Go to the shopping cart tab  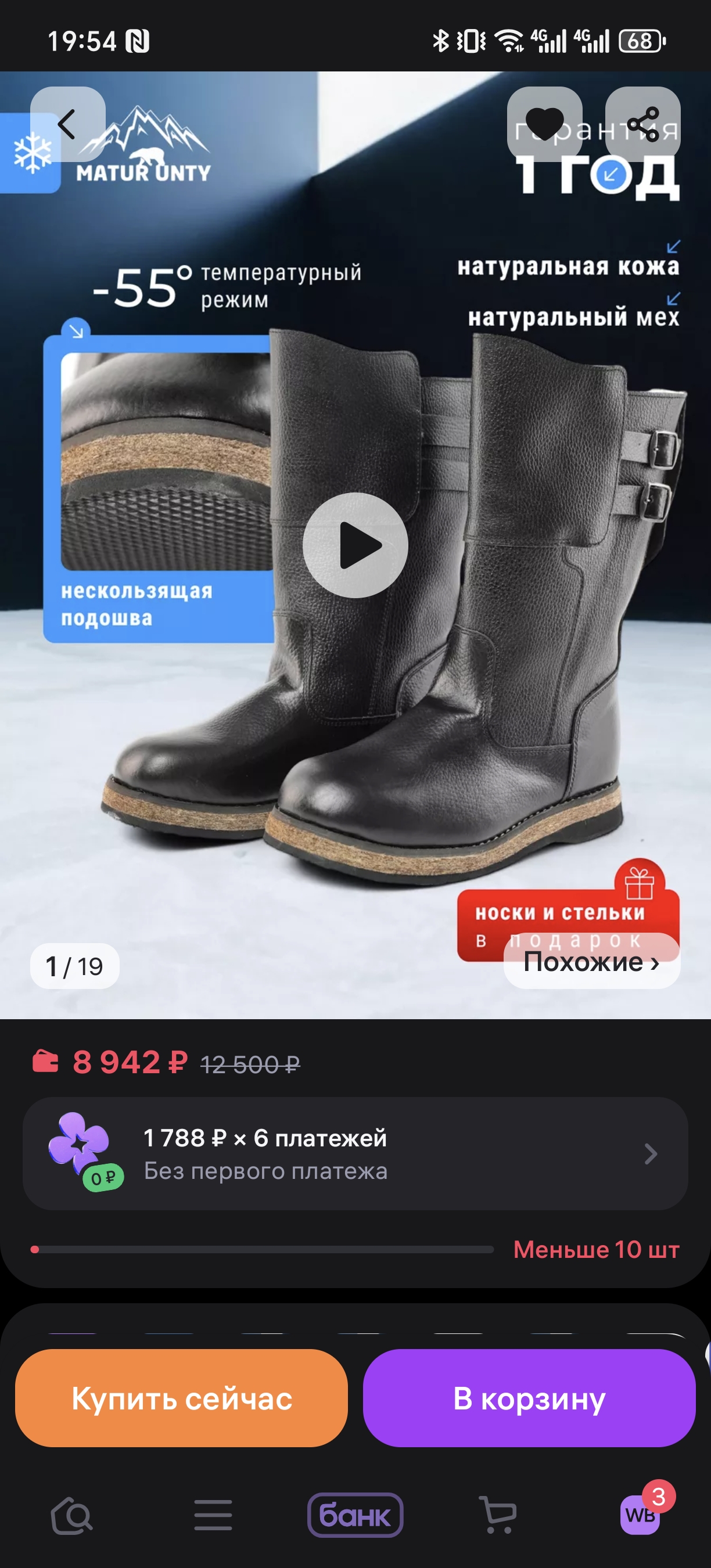498,1515
